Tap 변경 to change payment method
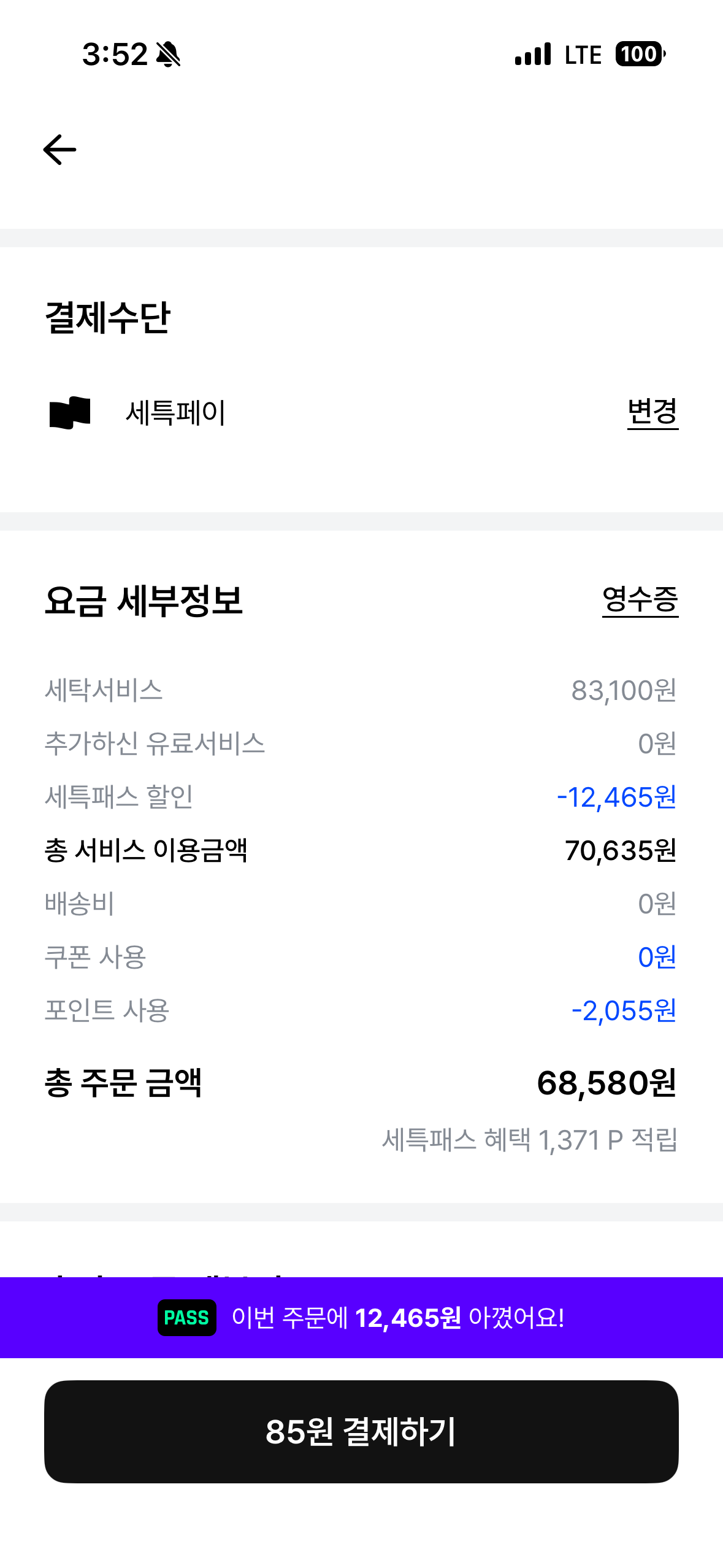 pyautogui.click(x=652, y=412)
